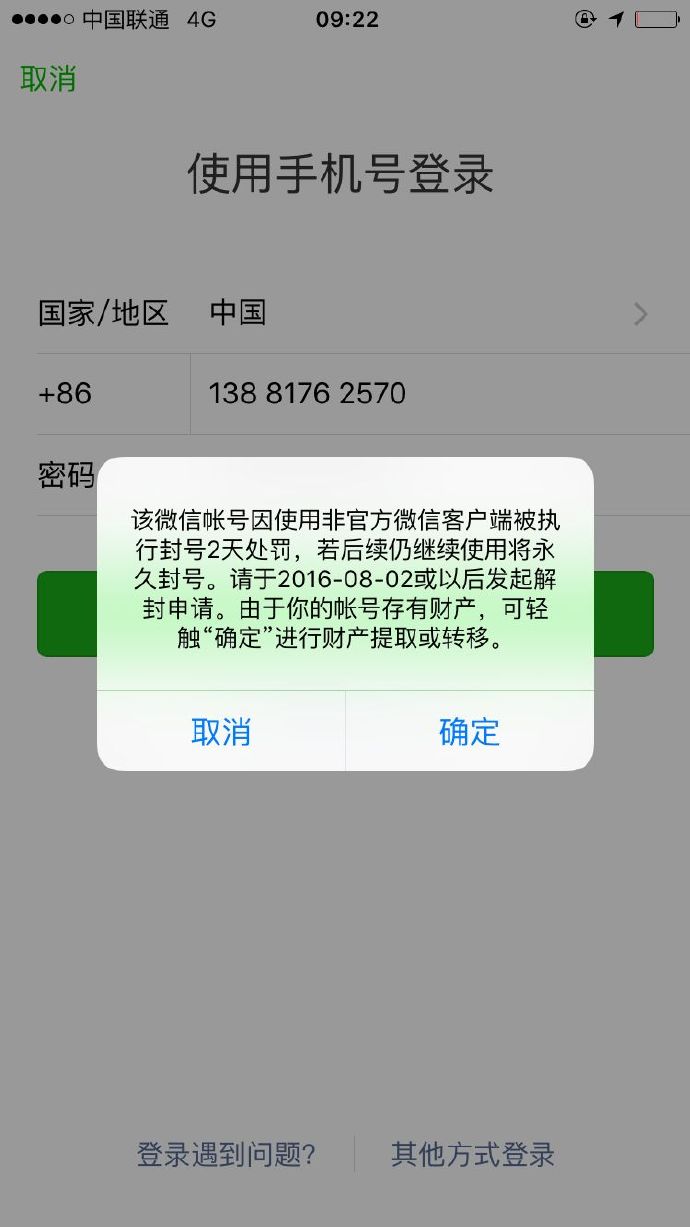The height and width of the screenshot is (1227, 690).
Task: Dismiss the ban dialog with blue 取消
Action: click(221, 732)
